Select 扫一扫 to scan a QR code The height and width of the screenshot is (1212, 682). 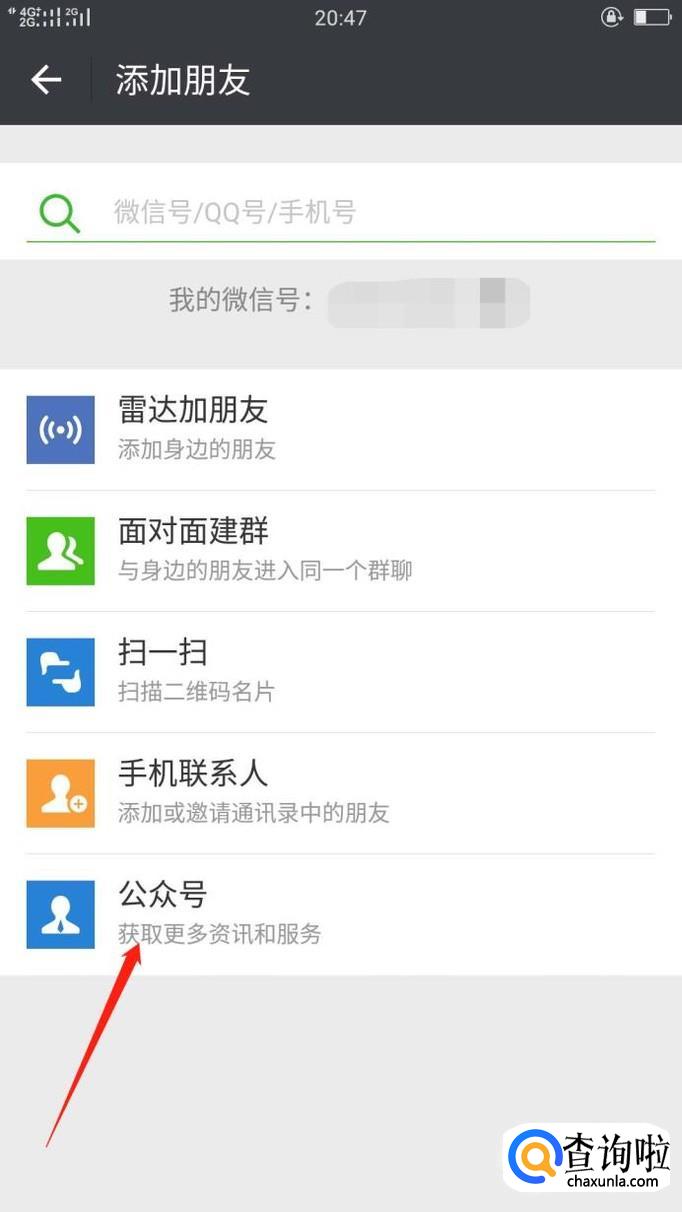[340, 671]
